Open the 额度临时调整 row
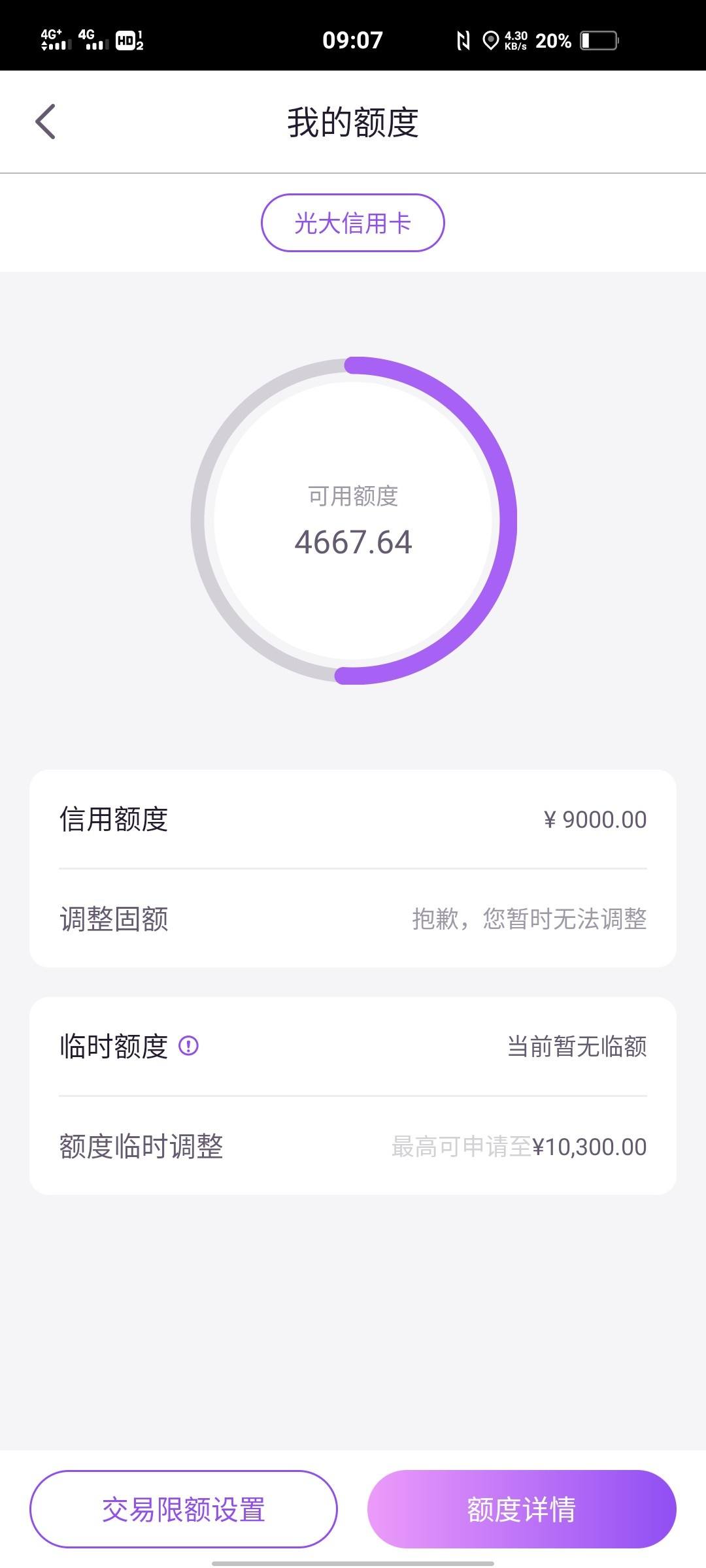 coord(353,1147)
